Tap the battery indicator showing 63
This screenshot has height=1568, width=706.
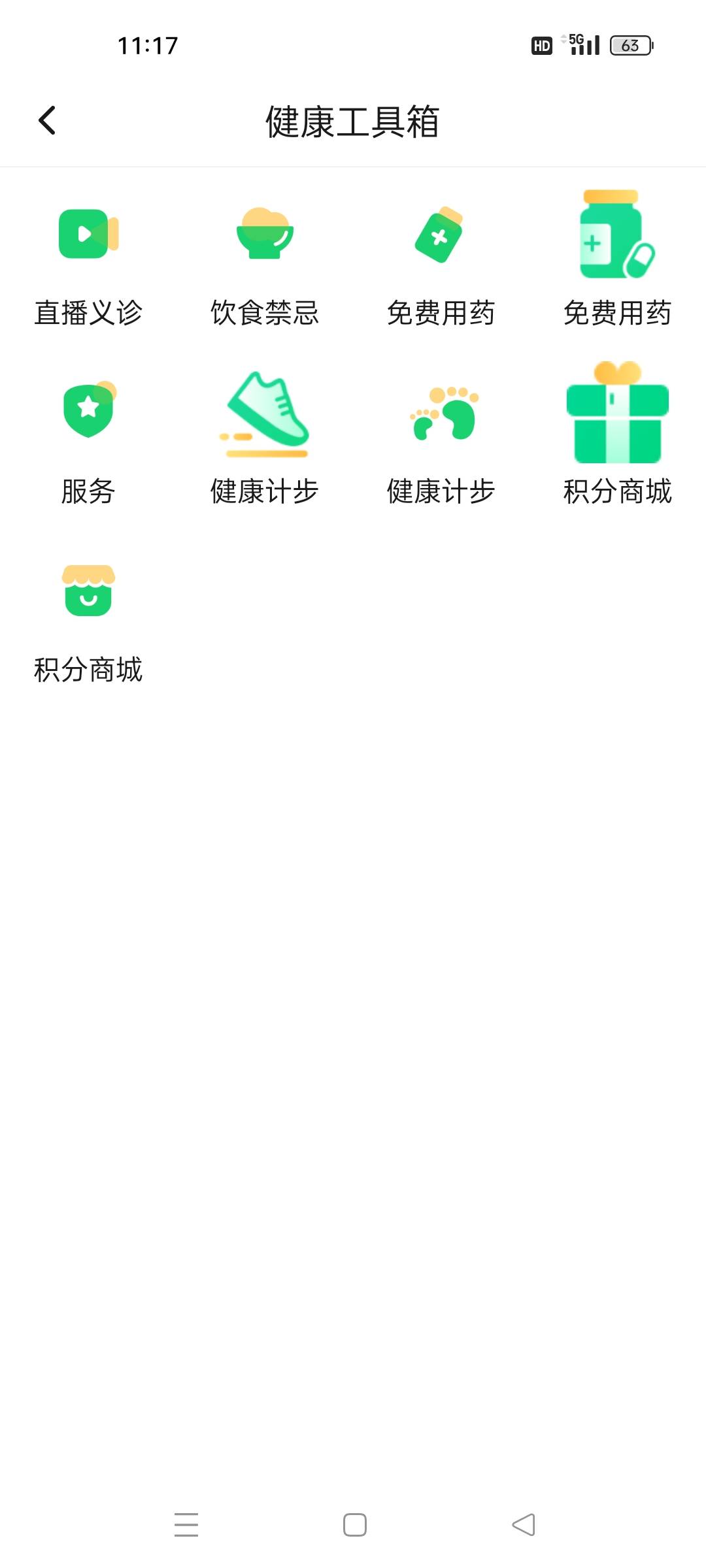coord(631,44)
